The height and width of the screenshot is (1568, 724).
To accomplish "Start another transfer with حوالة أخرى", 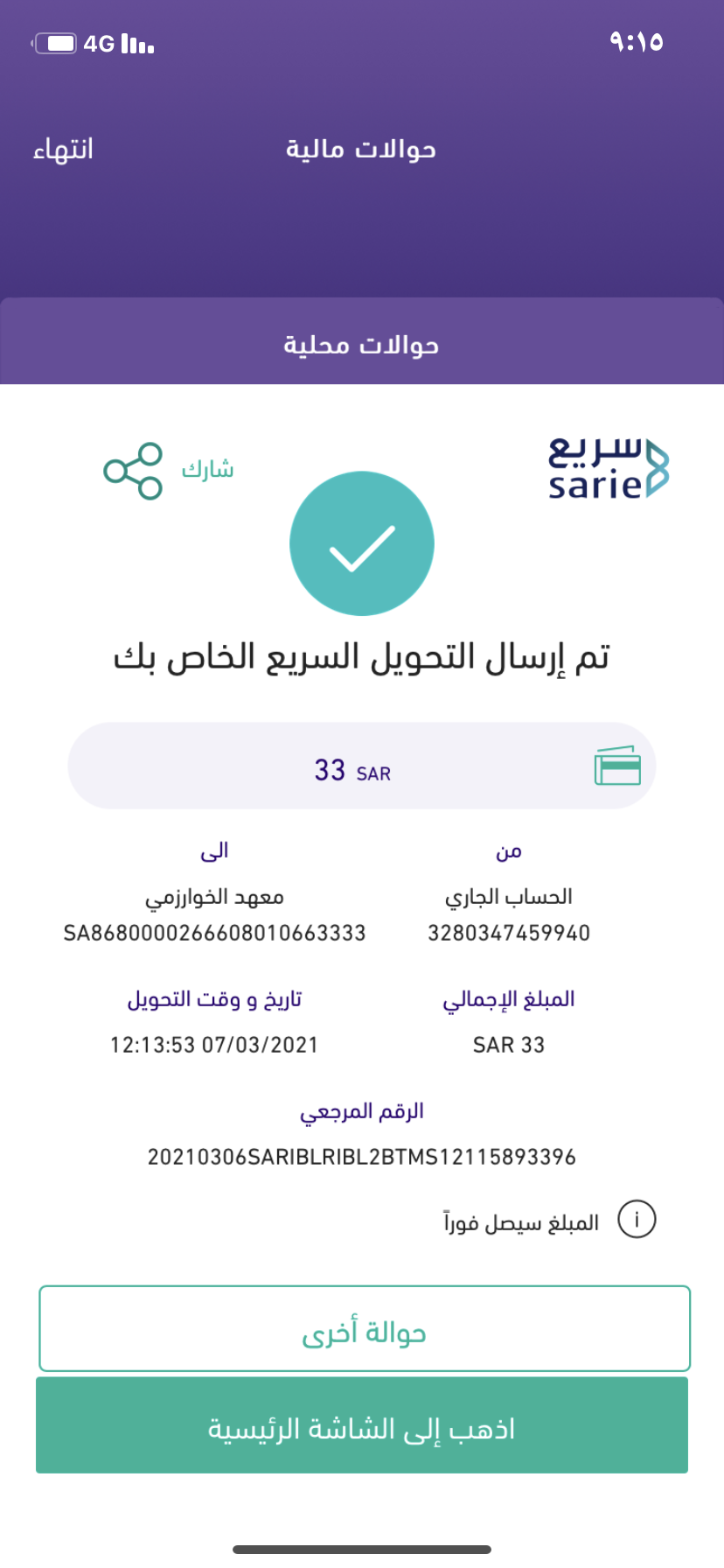I will coord(364,1328).
